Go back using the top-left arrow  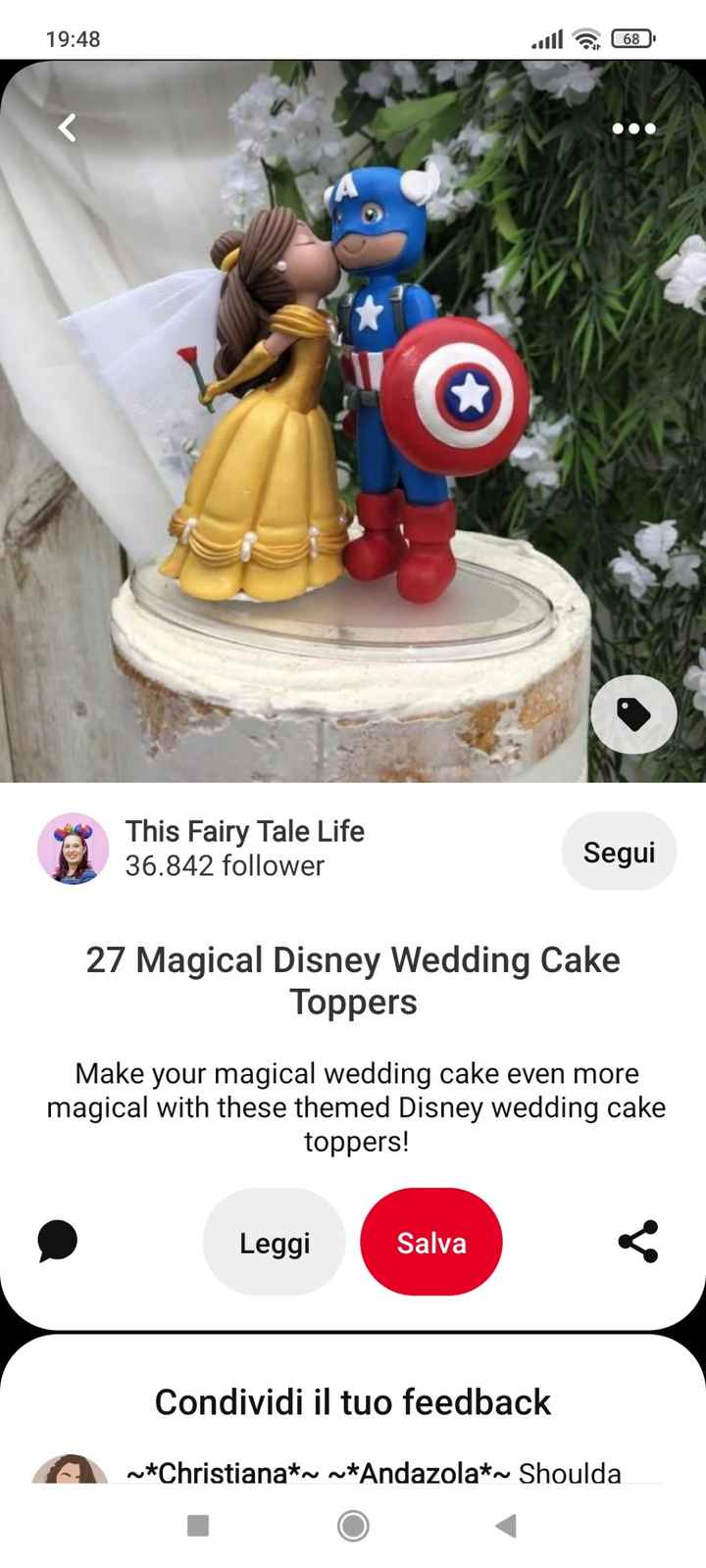[x=67, y=127]
